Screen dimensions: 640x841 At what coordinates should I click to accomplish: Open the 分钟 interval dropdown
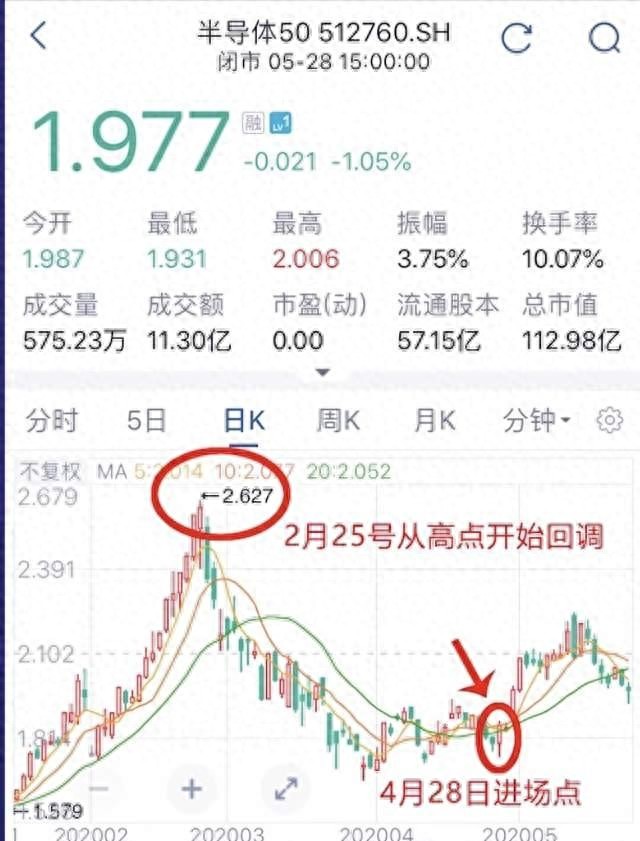(537, 421)
